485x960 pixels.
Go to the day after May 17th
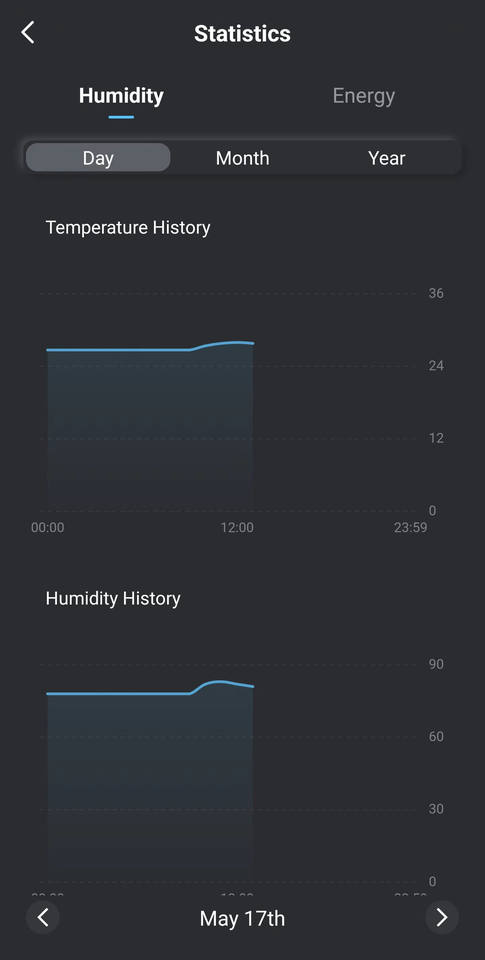pos(442,917)
